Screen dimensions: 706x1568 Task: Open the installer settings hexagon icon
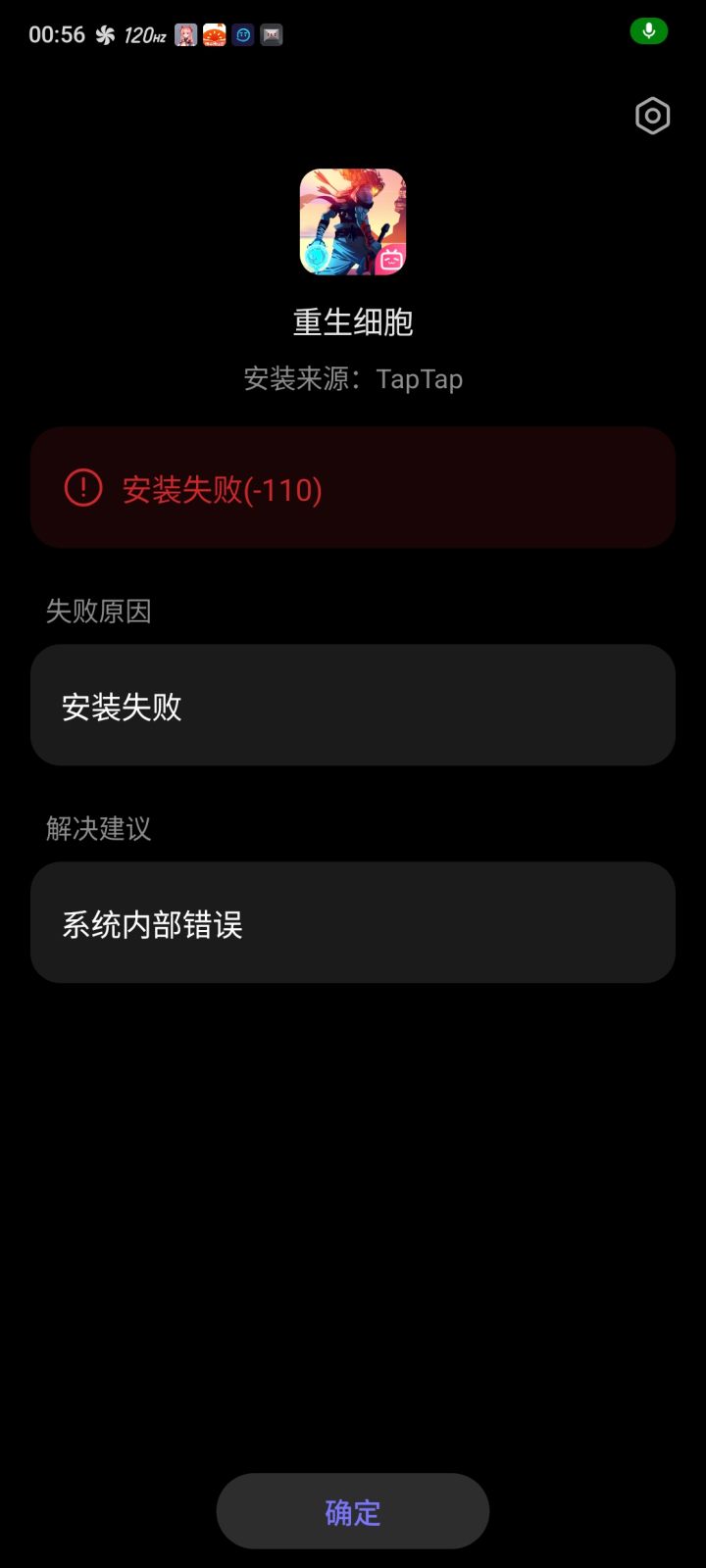(x=650, y=115)
